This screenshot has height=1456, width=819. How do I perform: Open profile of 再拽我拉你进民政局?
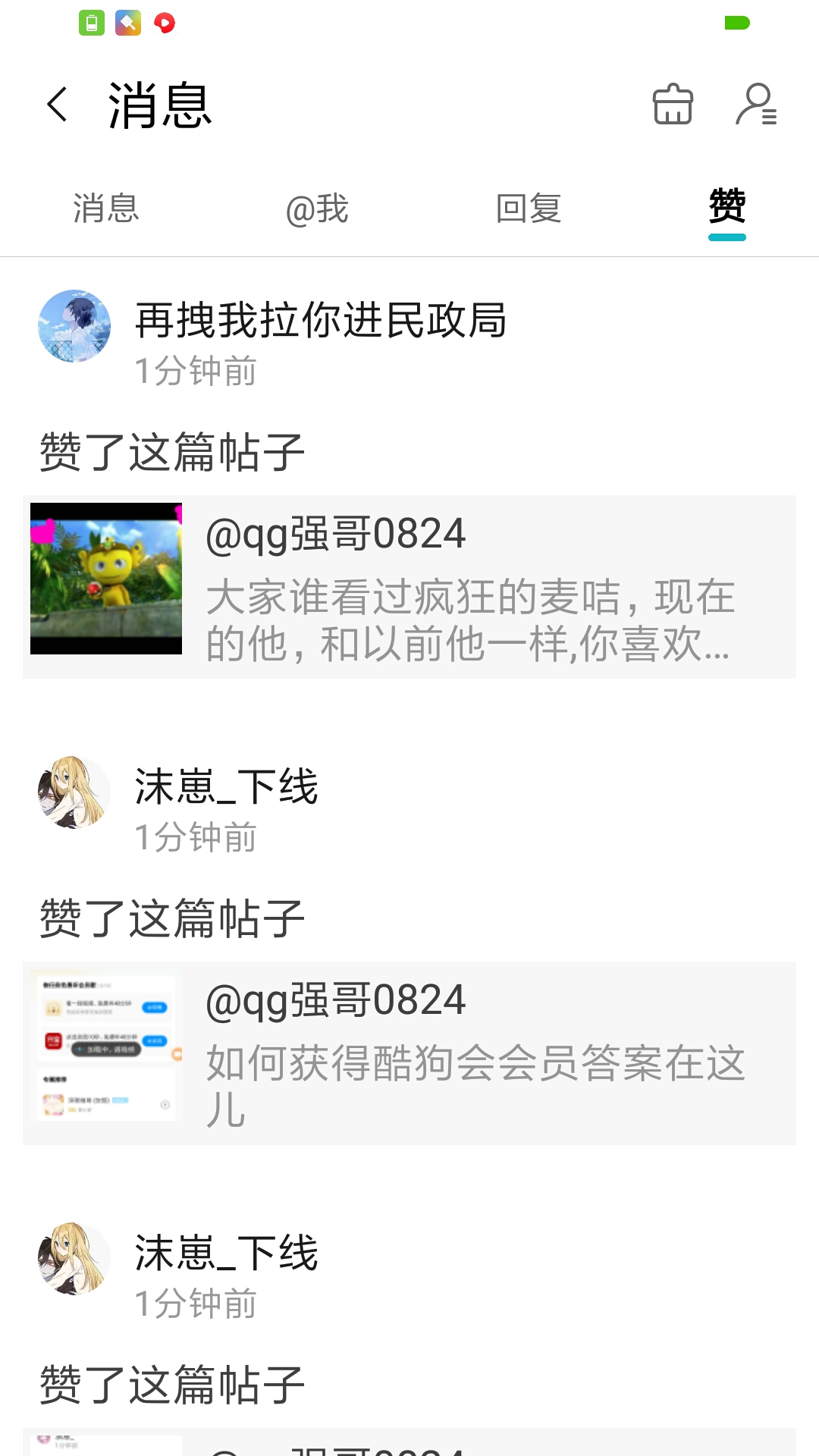click(74, 326)
